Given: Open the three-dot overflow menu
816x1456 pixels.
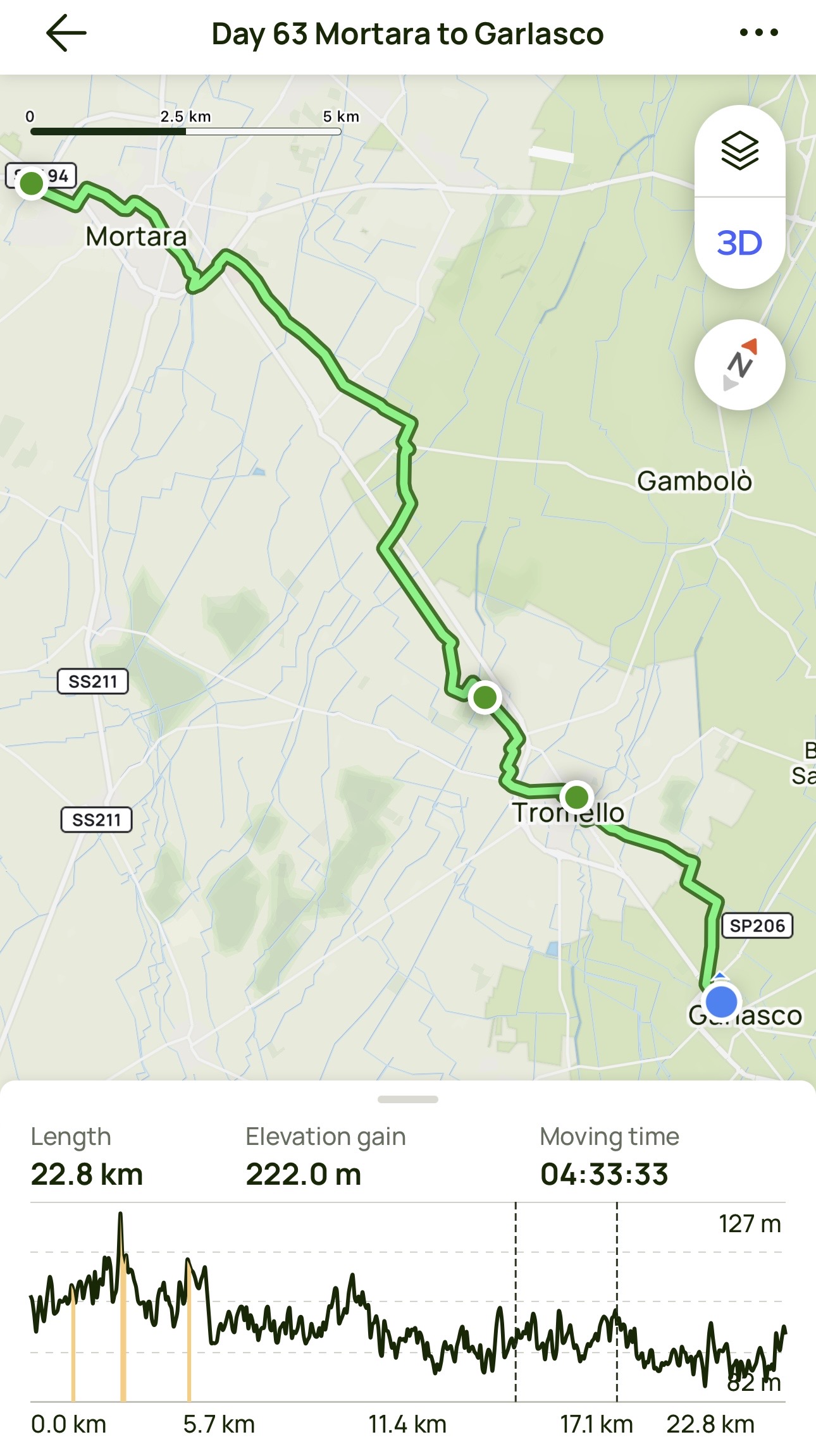Looking at the screenshot, I should pos(758,33).
